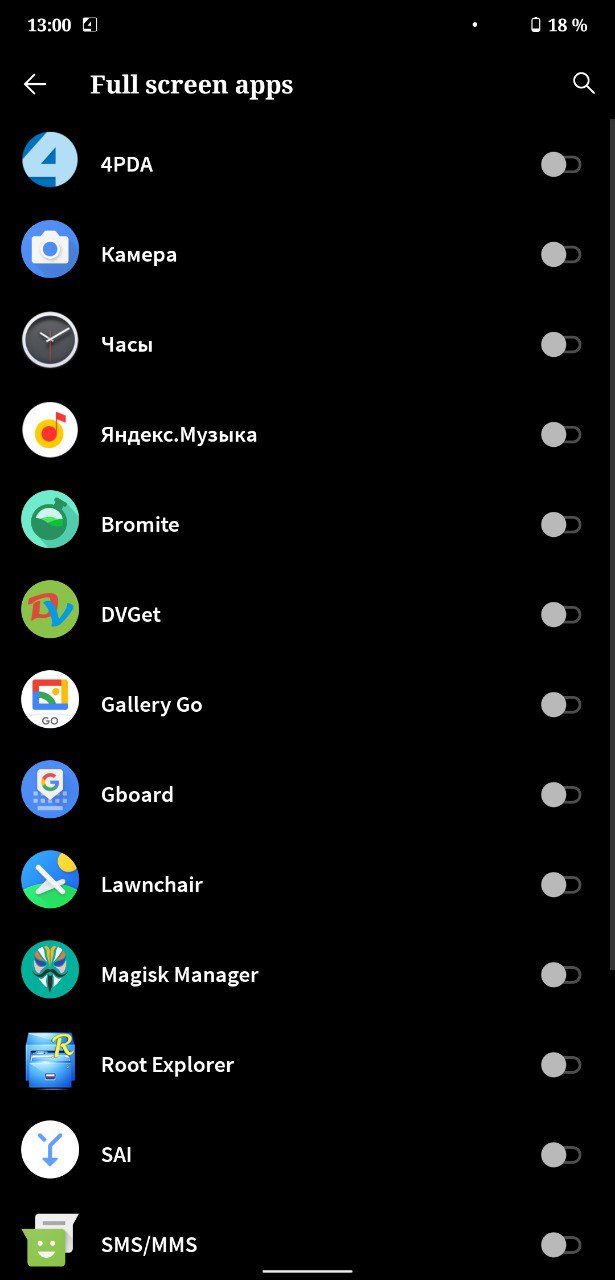
Task: Toggle Lawnchair full screen option
Action: click(x=561, y=885)
